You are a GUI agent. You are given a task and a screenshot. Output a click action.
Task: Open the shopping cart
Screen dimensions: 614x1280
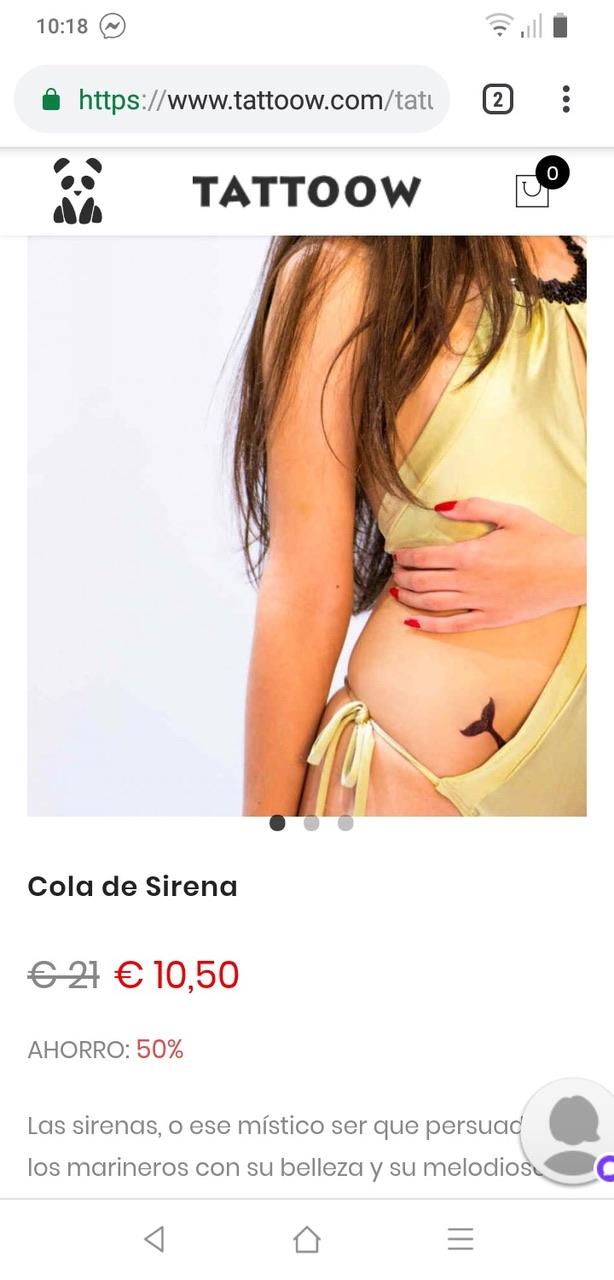(x=534, y=189)
